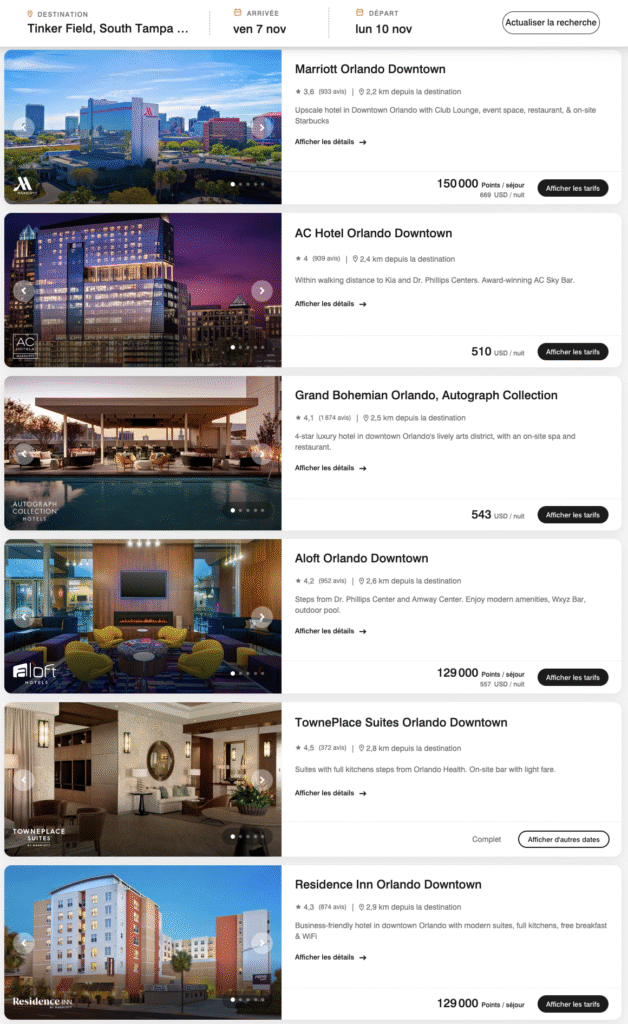This screenshot has width=628, height=1024.
Task: Change the arrival date ven 7 nov
Action: 258,29
